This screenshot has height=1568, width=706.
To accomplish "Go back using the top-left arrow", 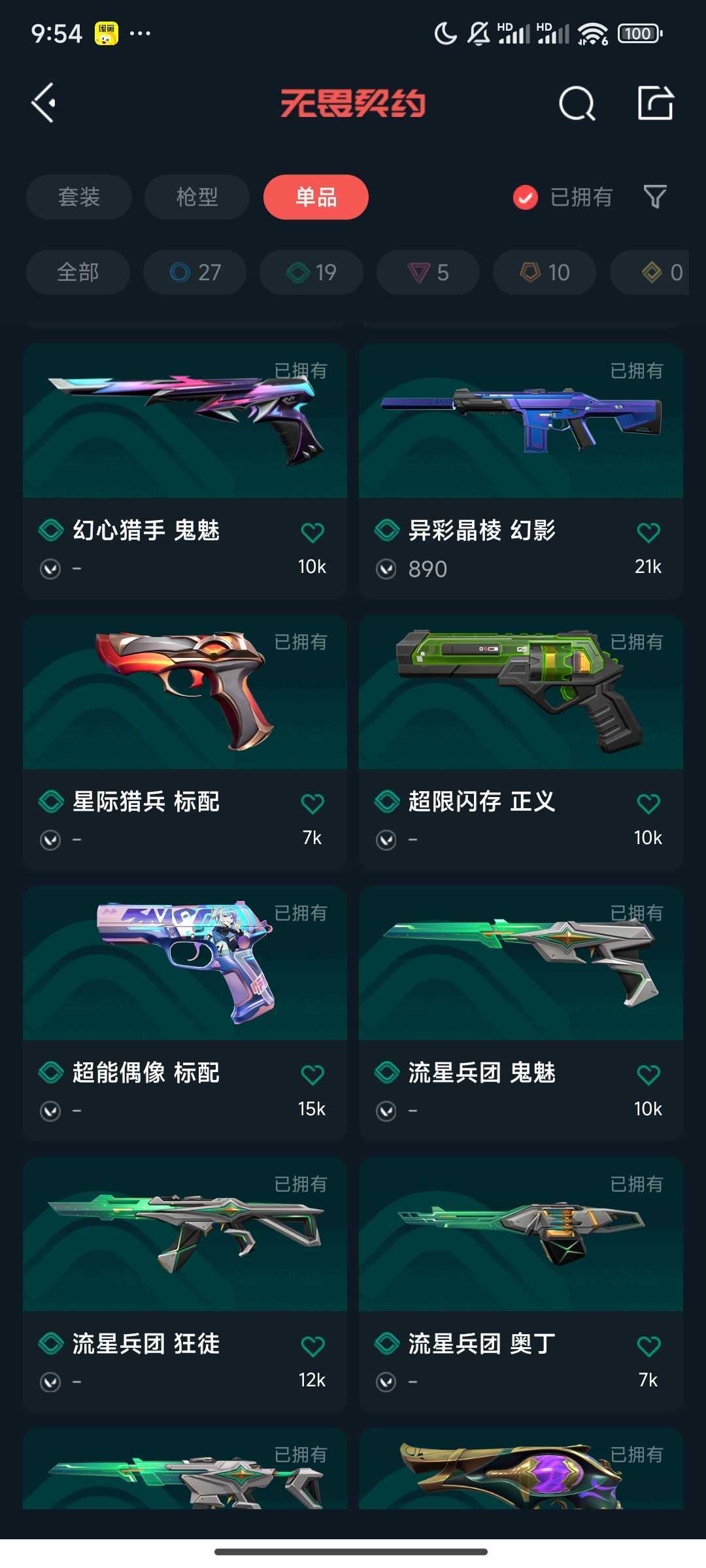I will [44, 103].
